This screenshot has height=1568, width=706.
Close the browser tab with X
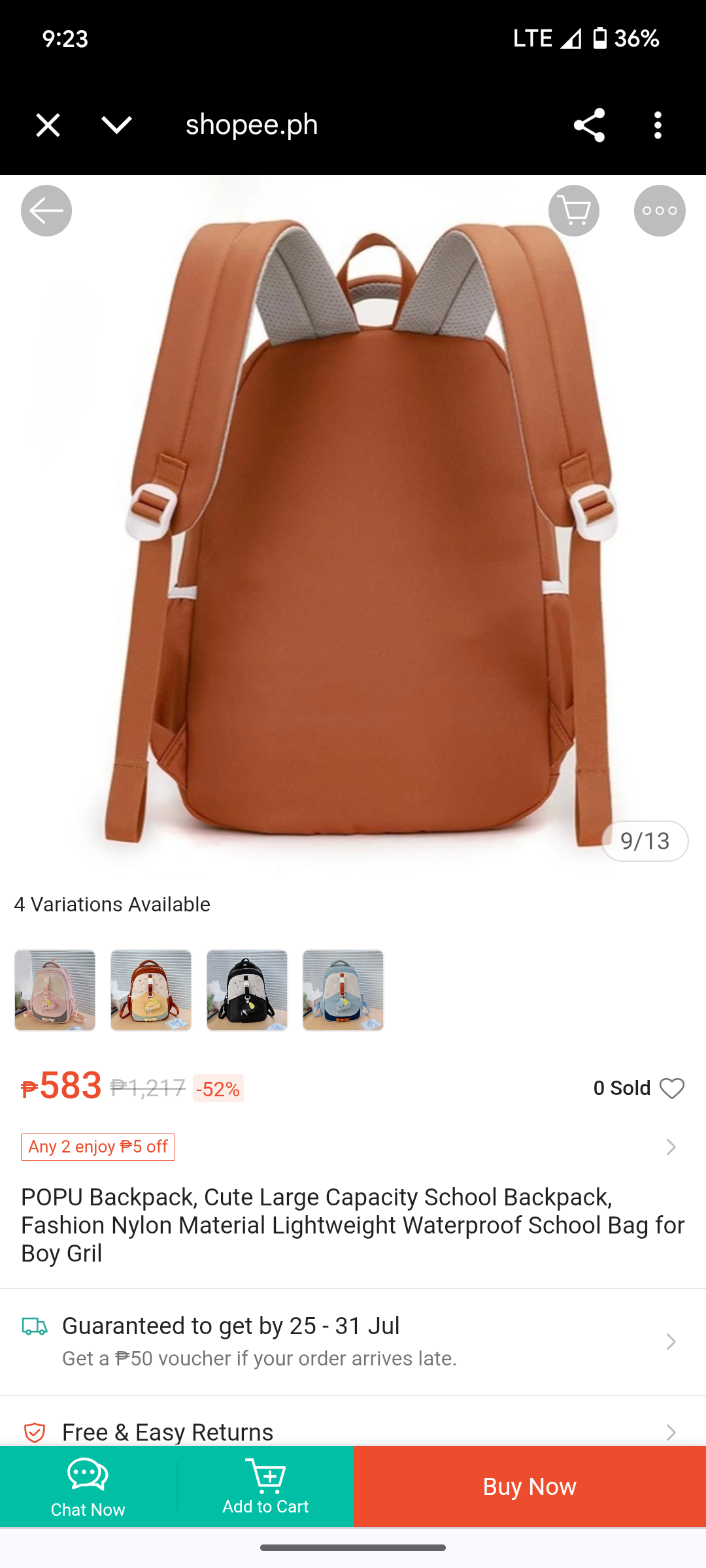pyautogui.click(x=48, y=125)
